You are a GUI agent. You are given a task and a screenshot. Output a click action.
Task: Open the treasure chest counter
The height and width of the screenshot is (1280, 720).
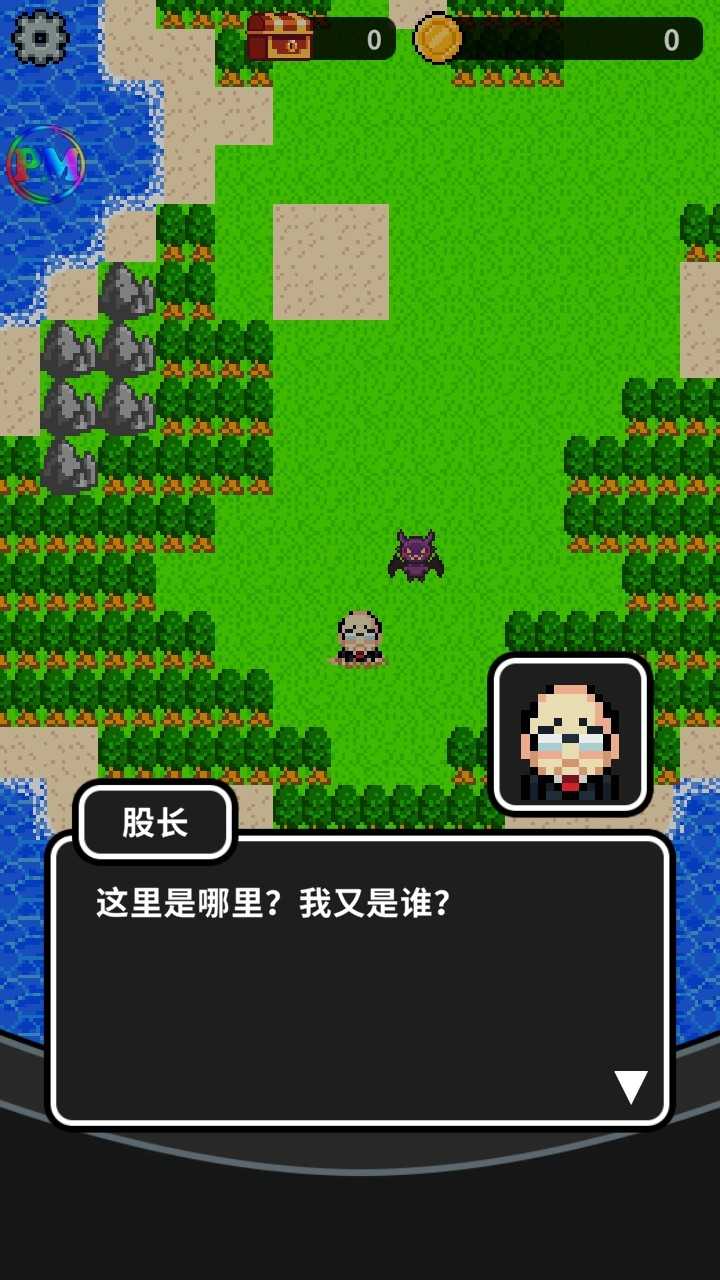tap(320, 39)
